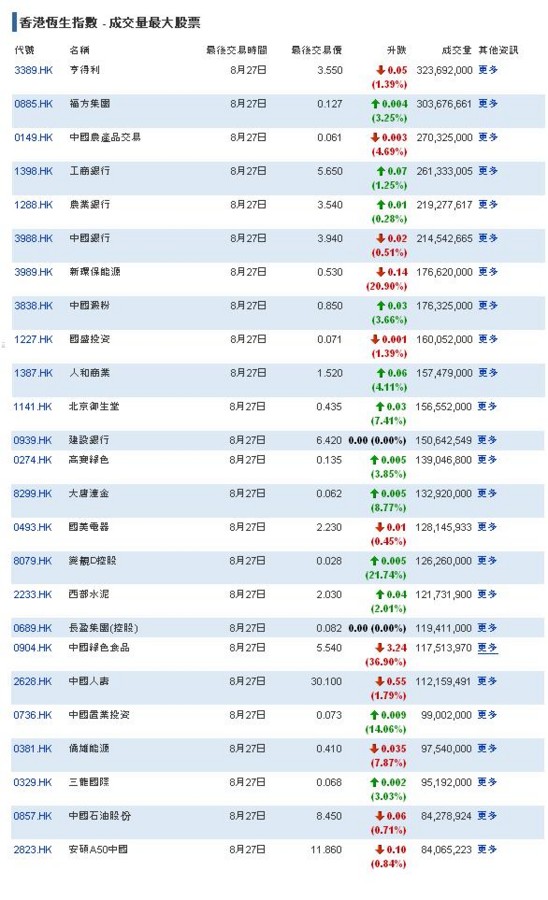Open the 2823.HK stock link
This screenshot has width=548, height=900.
(33, 849)
